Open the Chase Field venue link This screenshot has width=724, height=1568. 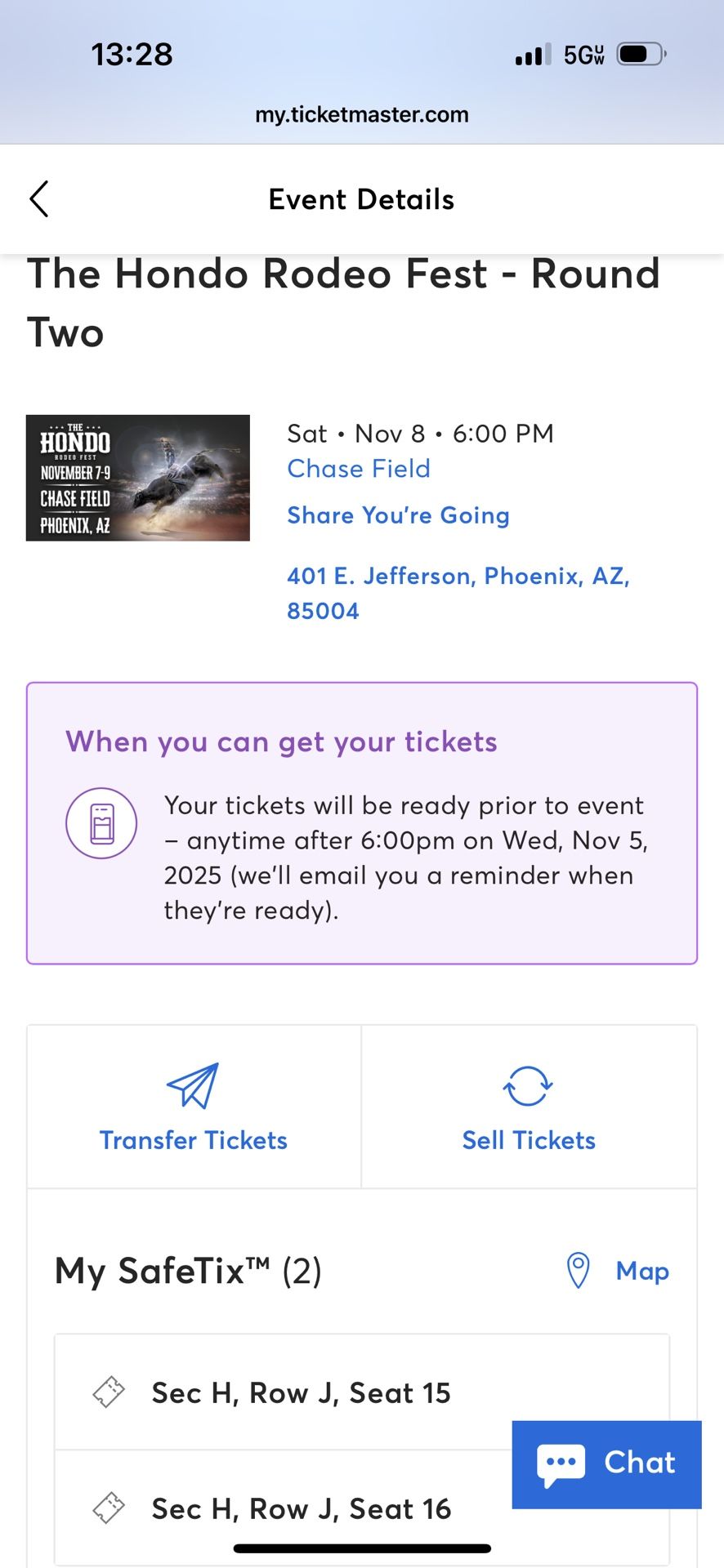pyautogui.click(x=358, y=469)
